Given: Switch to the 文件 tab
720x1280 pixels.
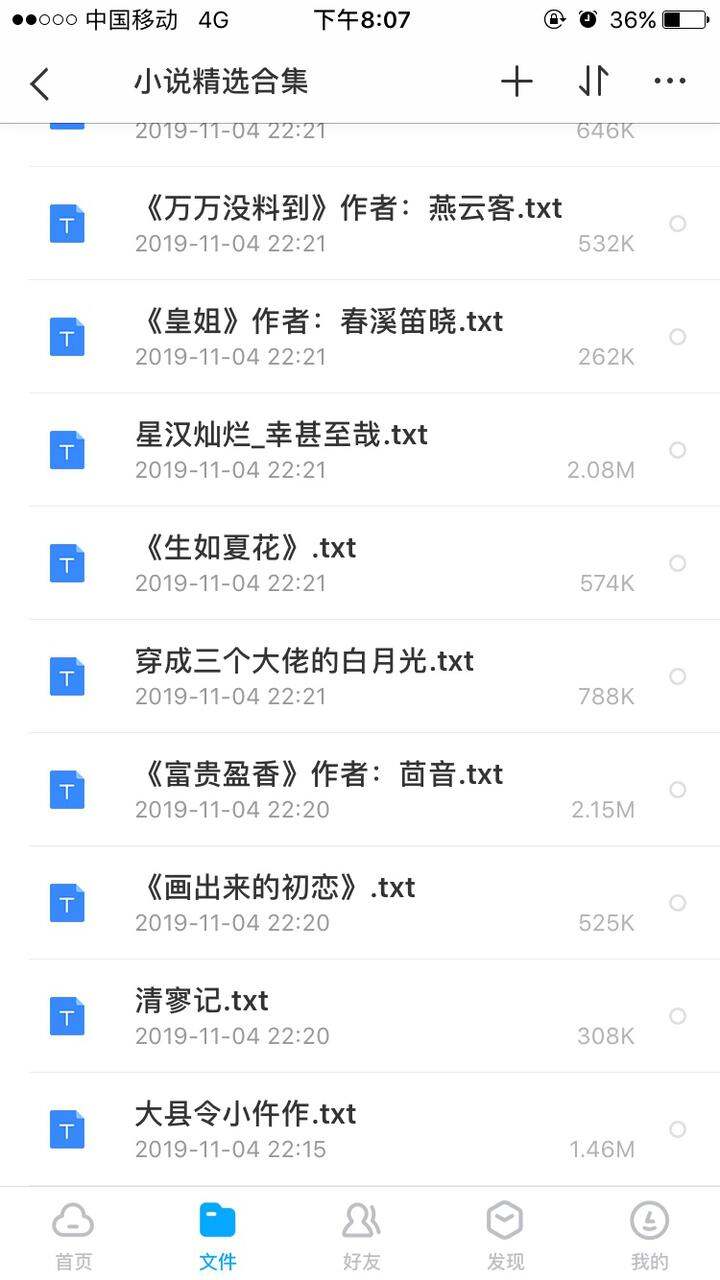Looking at the screenshot, I should pyautogui.click(x=217, y=1236).
